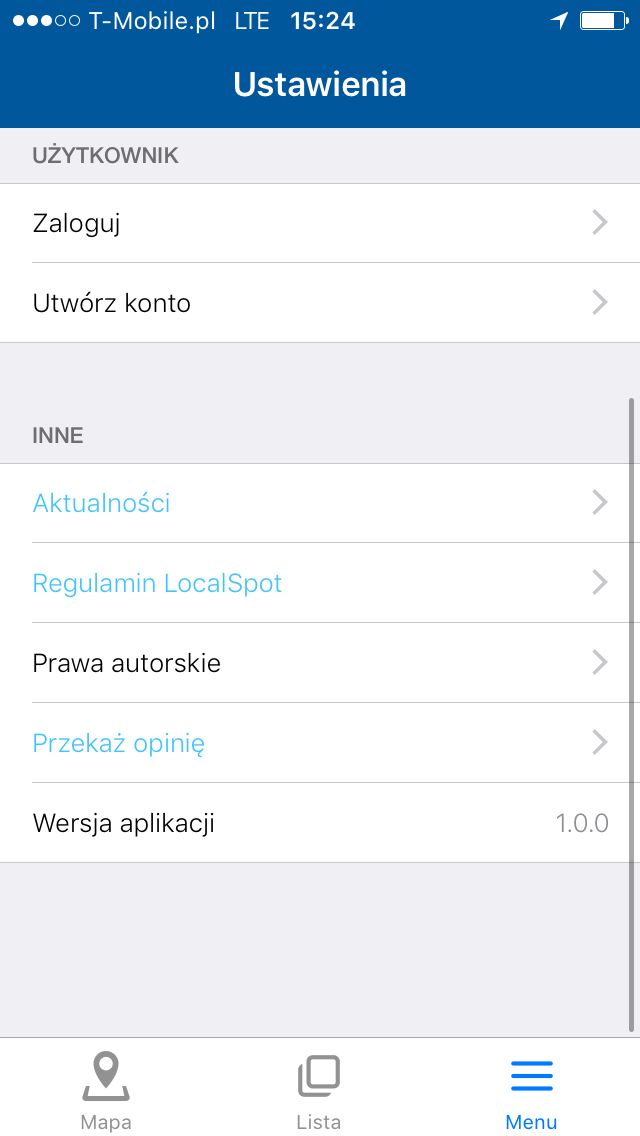
Task: Open the Aktualności news row
Action: [320, 503]
